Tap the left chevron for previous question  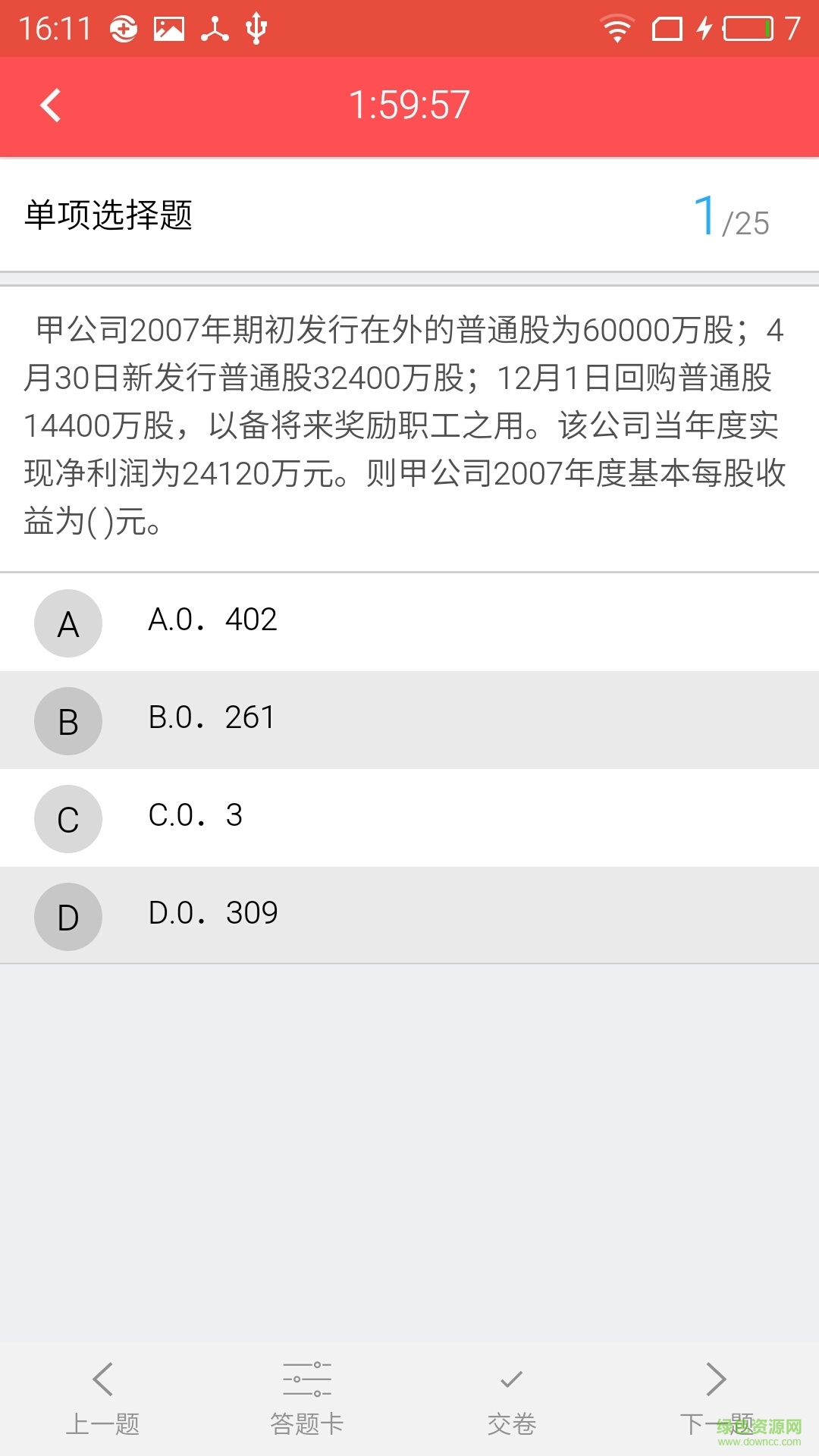click(103, 1380)
